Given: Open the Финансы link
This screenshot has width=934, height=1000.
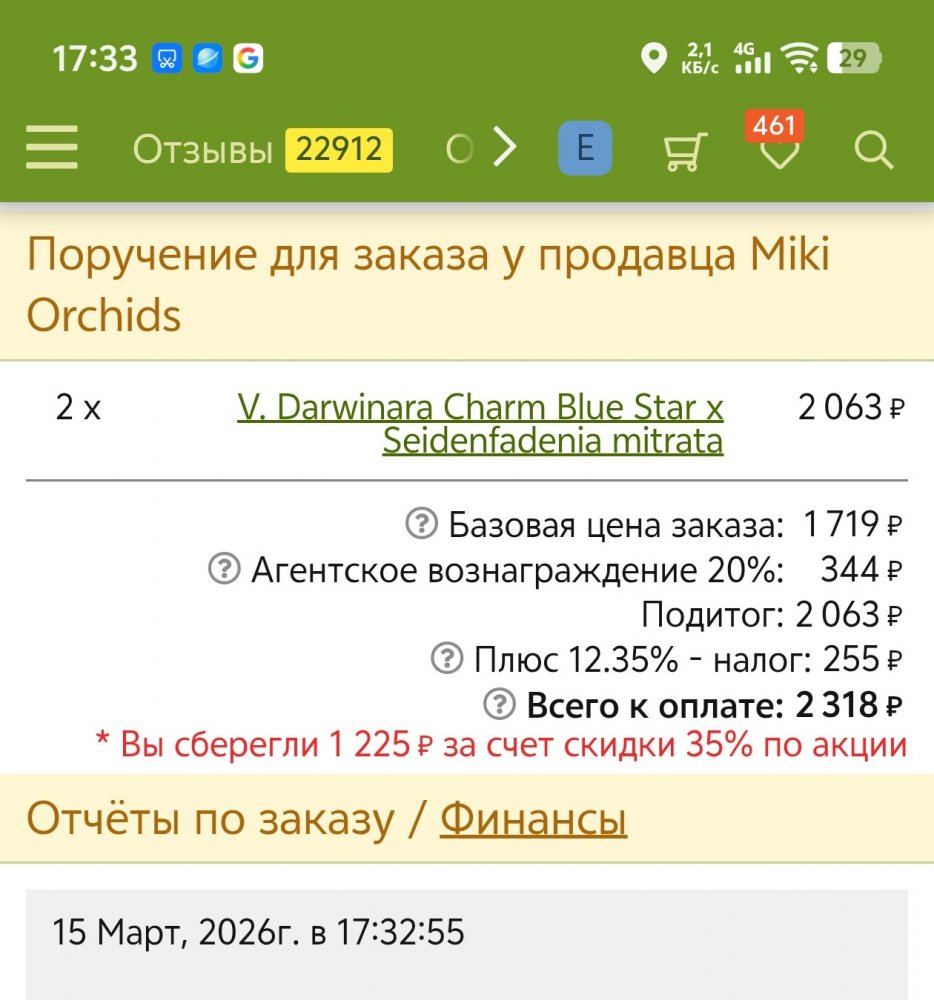Looking at the screenshot, I should (533, 820).
